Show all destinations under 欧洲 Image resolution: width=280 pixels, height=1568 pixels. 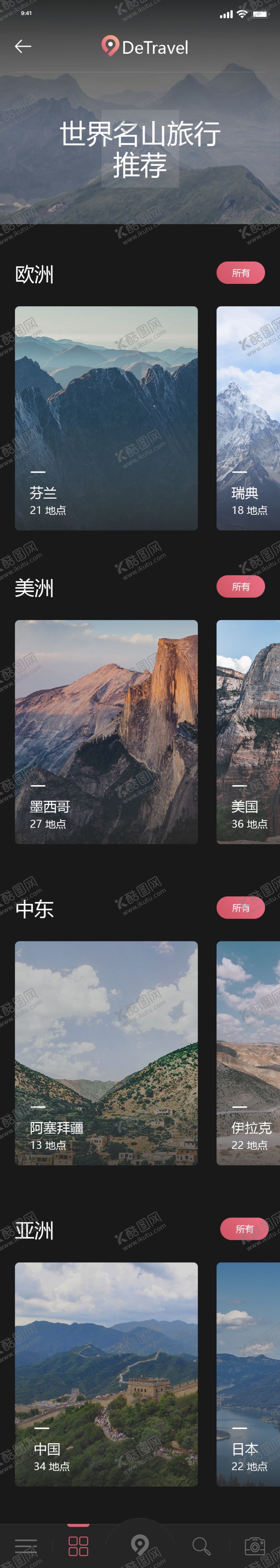pyautogui.click(x=240, y=273)
